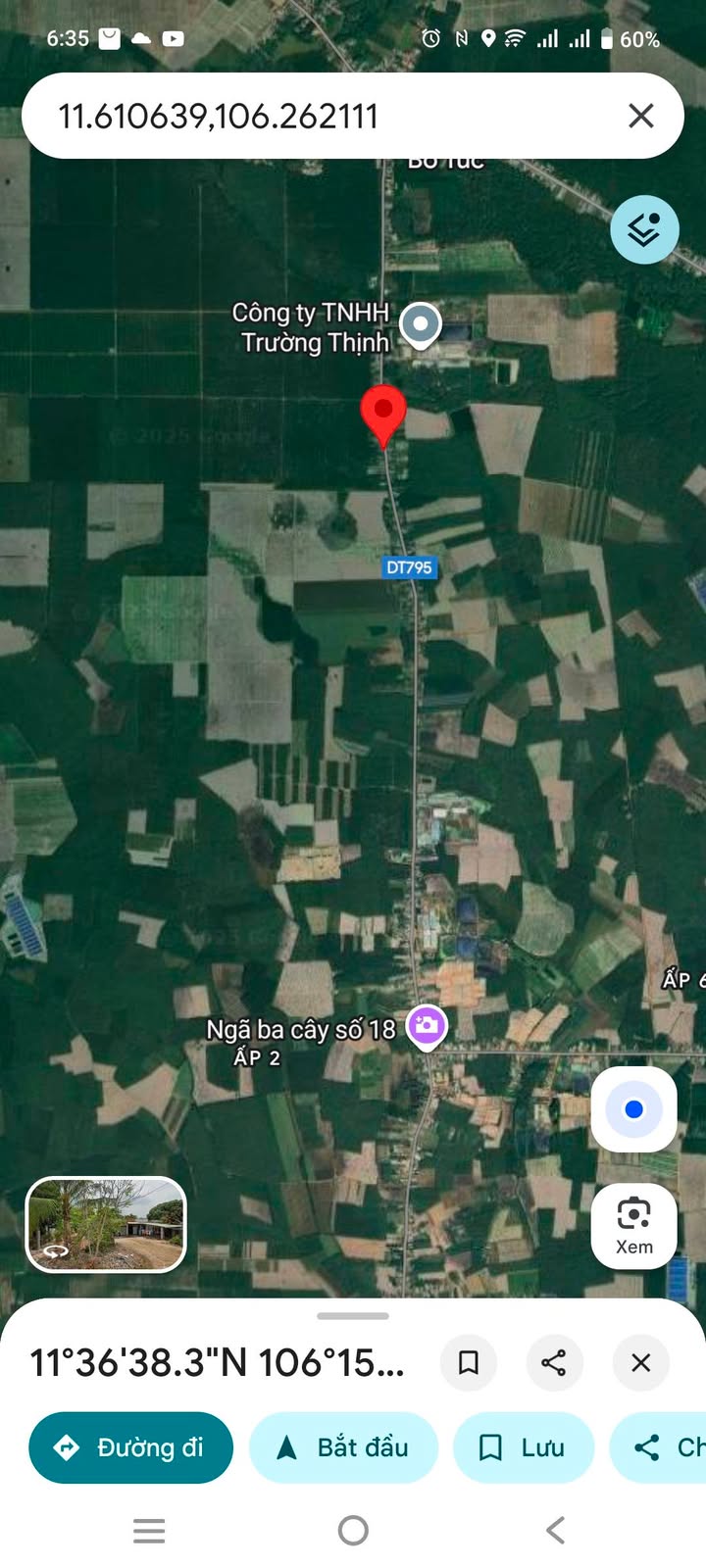The width and height of the screenshot is (706, 1568).
Task: Get directions with Đường đi
Action: (131, 1447)
